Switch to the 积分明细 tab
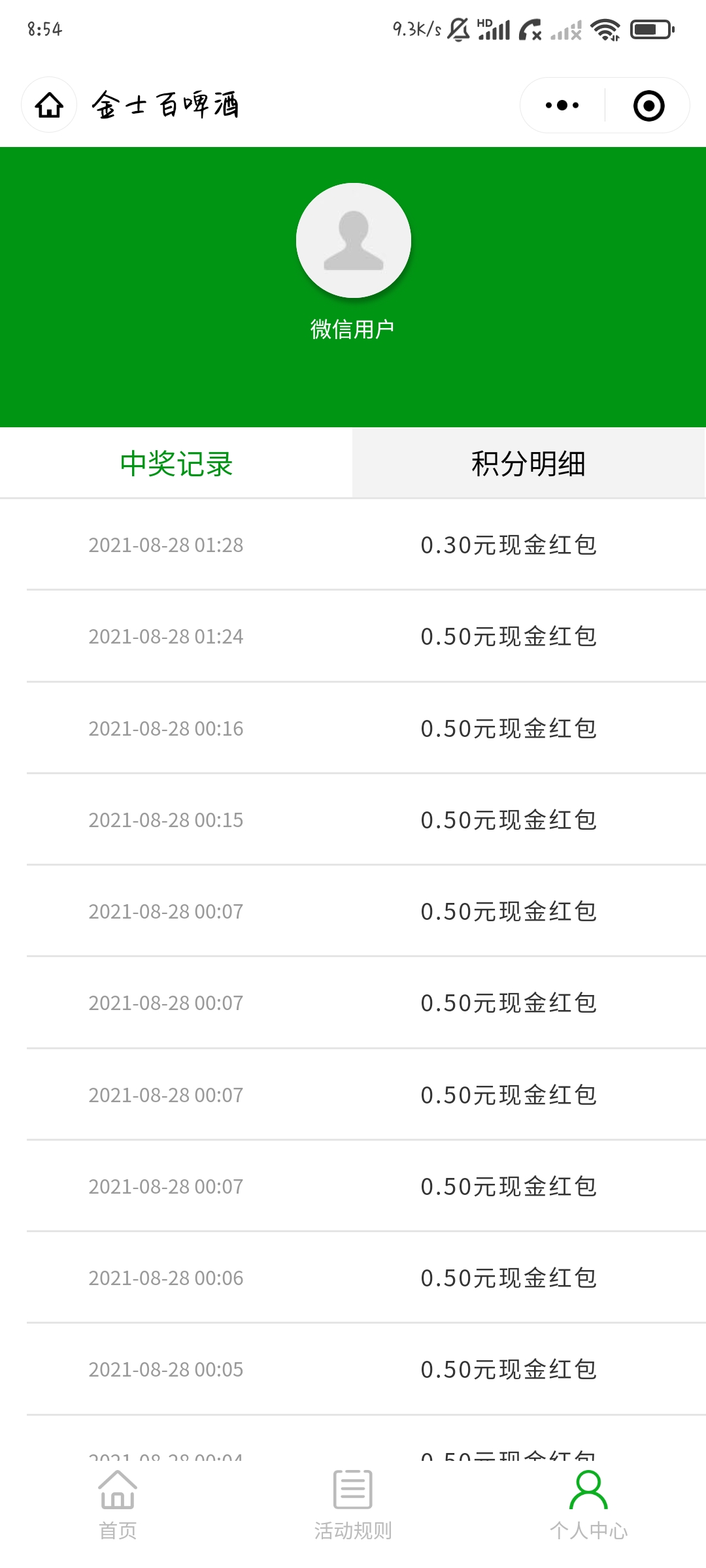Viewport: 706px width, 1568px height. pyautogui.click(x=529, y=463)
